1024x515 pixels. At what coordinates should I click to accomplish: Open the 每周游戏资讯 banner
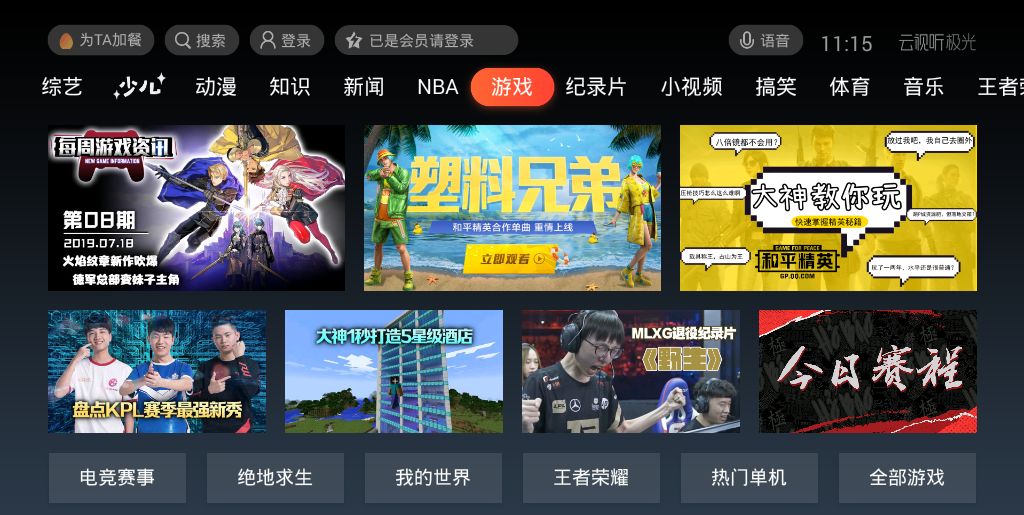tap(196, 208)
